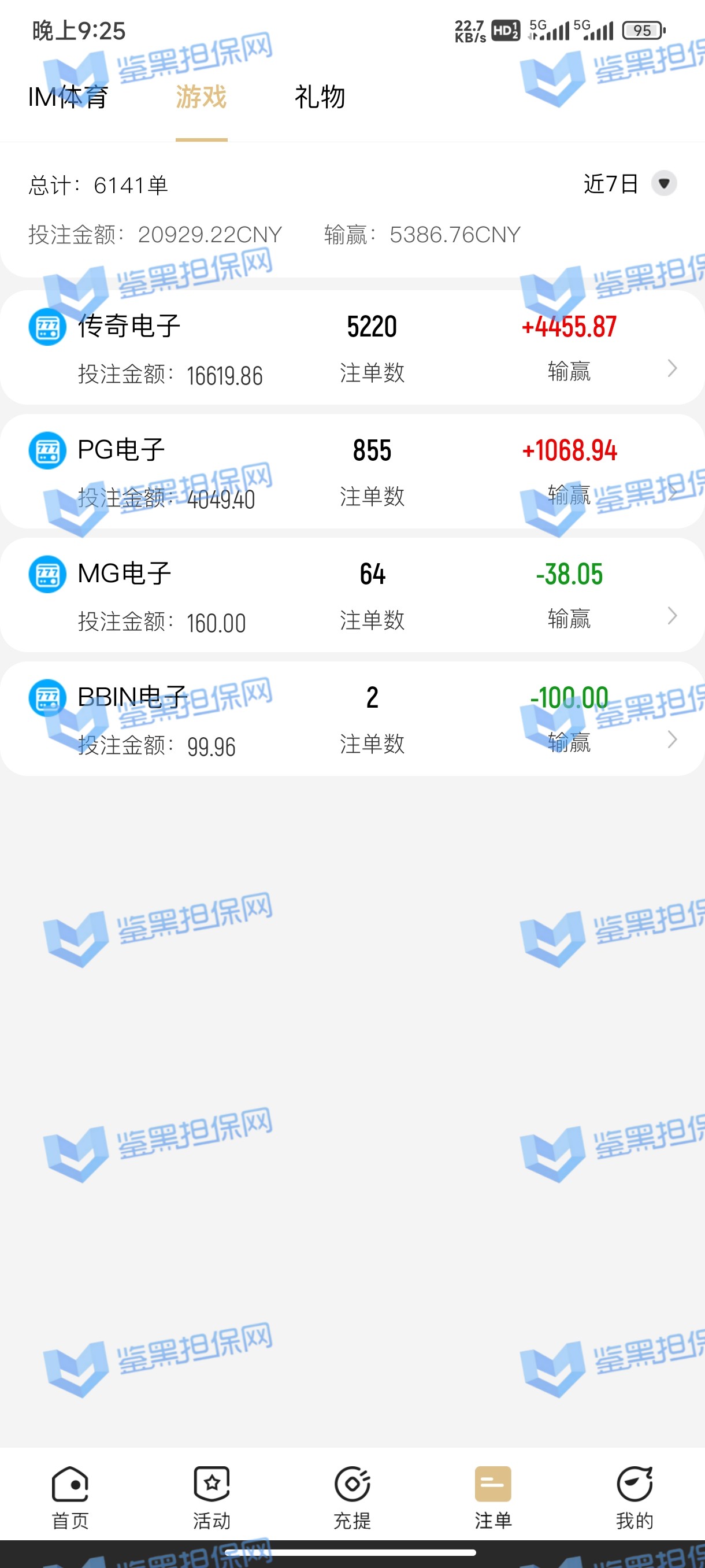Viewport: 705px width, 1568px height.
Task: Open the 活动 promotions tab
Action: [x=211, y=1497]
